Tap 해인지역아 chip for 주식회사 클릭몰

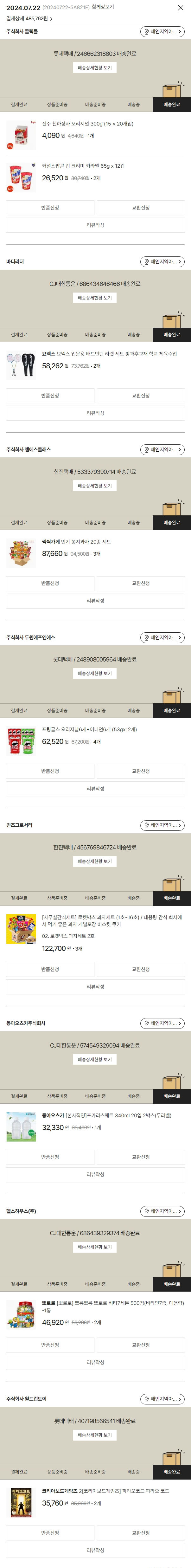pos(162,32)
